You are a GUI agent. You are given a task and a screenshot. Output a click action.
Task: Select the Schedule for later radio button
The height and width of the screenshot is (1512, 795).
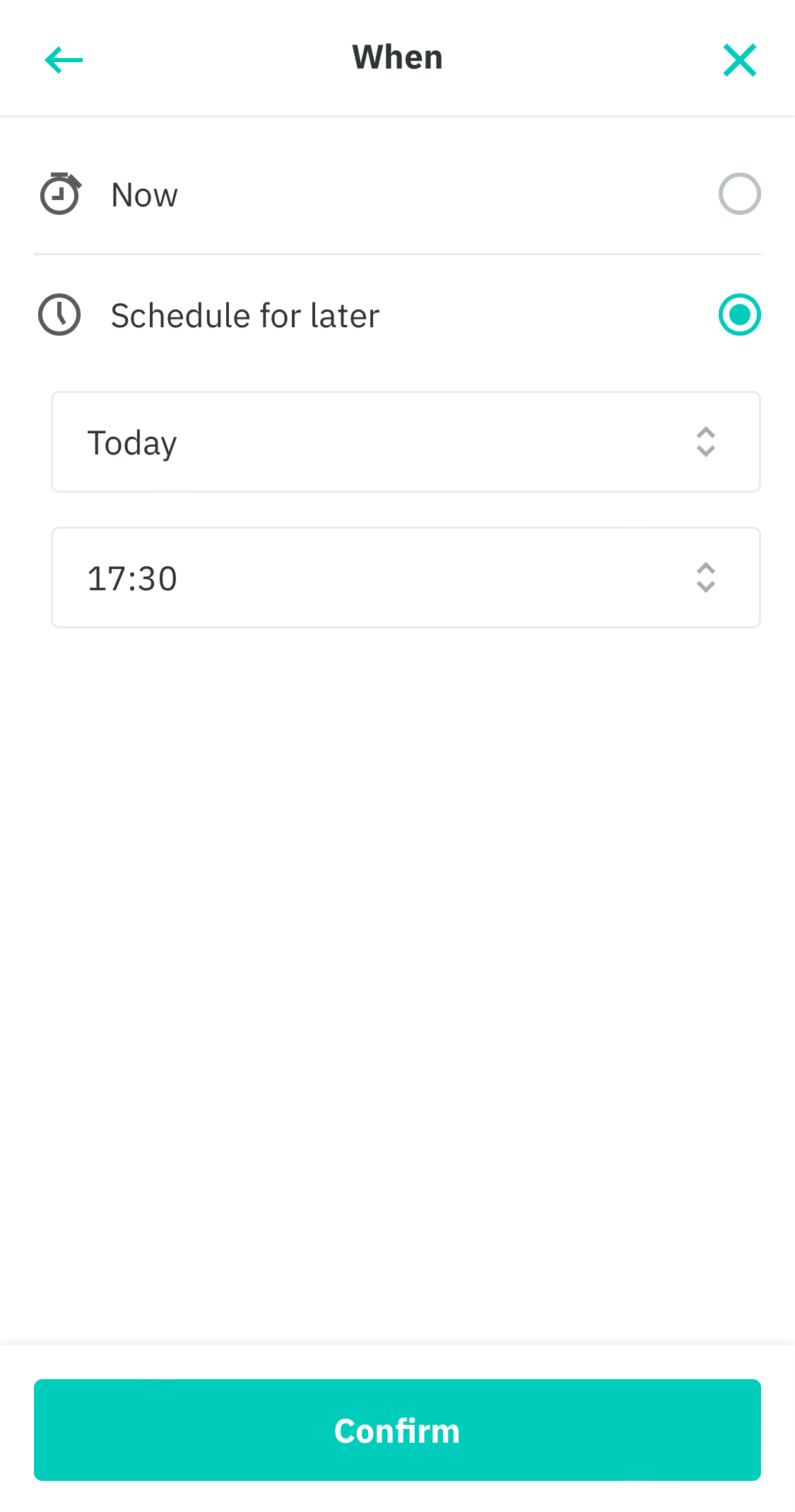coord(740,315)
